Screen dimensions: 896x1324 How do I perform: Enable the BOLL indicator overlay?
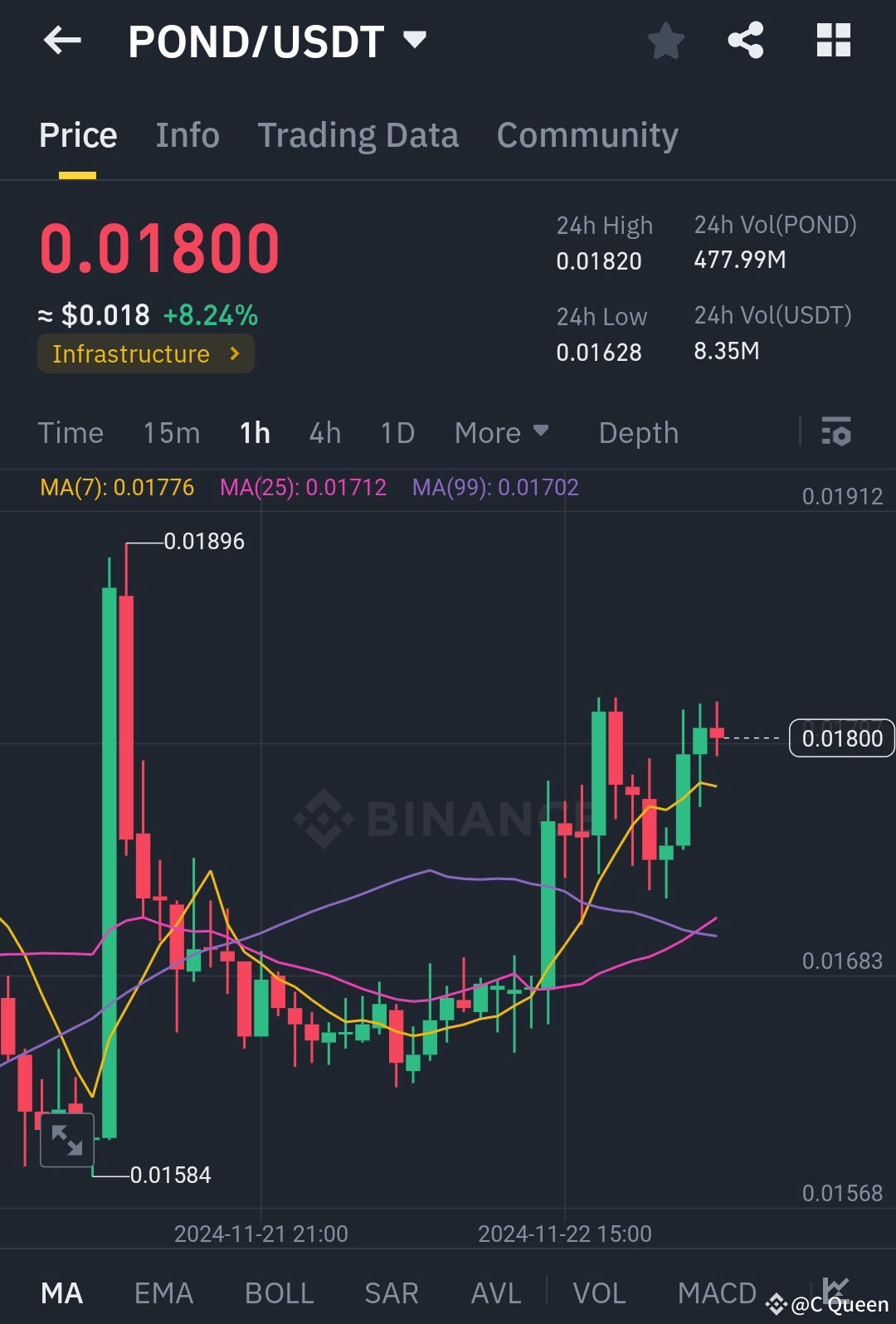coord(278,1292)
